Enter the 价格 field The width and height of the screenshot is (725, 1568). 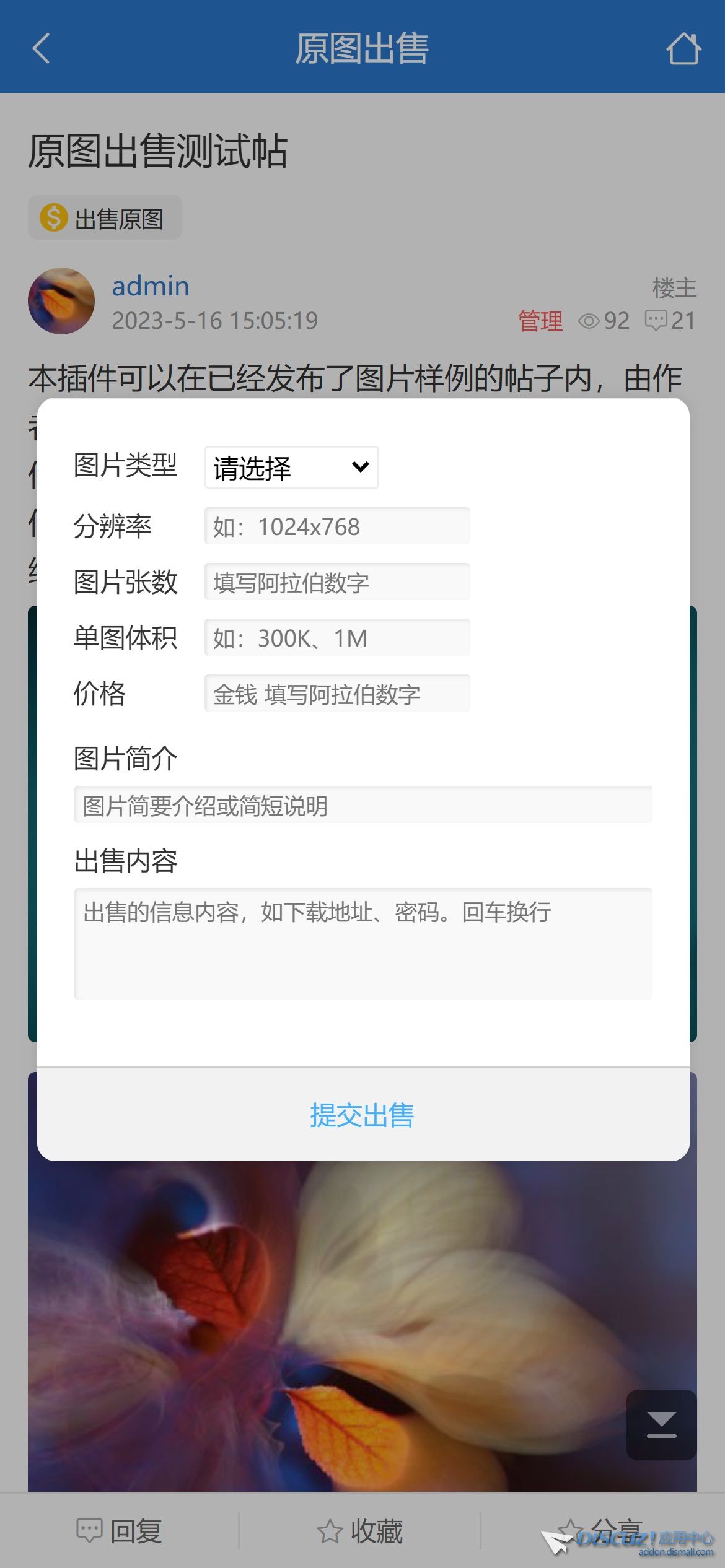pyautogui.click(x=337, y=693)
